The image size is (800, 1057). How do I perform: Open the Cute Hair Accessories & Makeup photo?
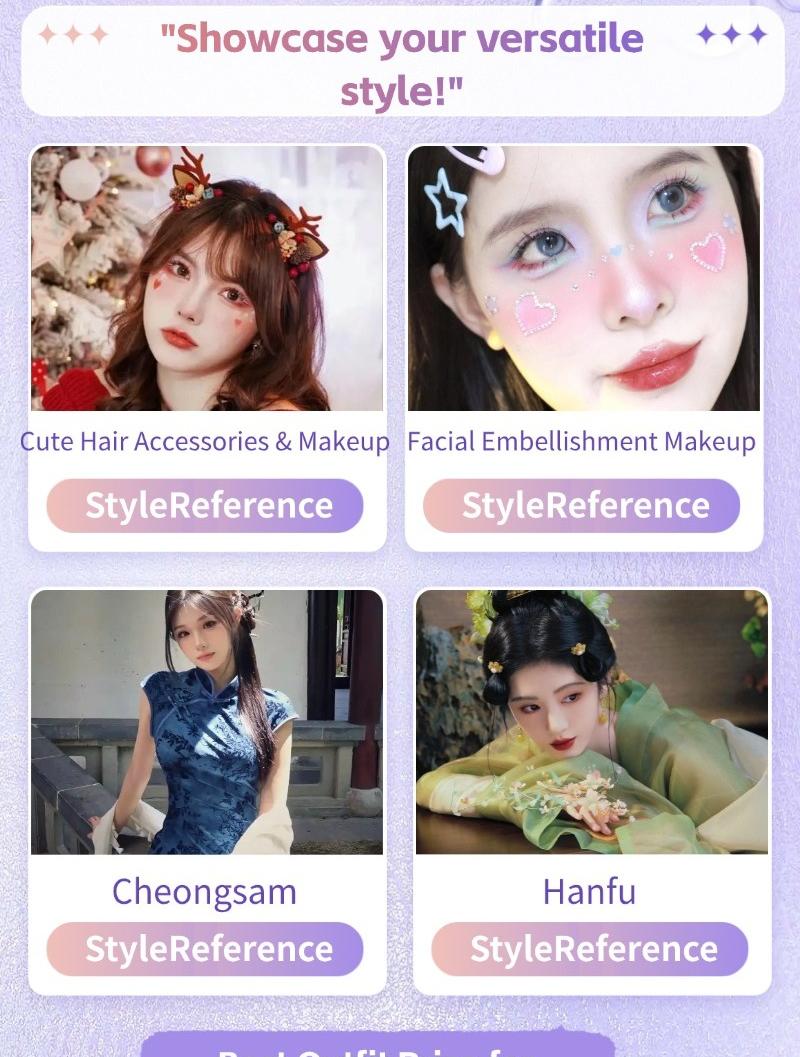coord(207,278)
